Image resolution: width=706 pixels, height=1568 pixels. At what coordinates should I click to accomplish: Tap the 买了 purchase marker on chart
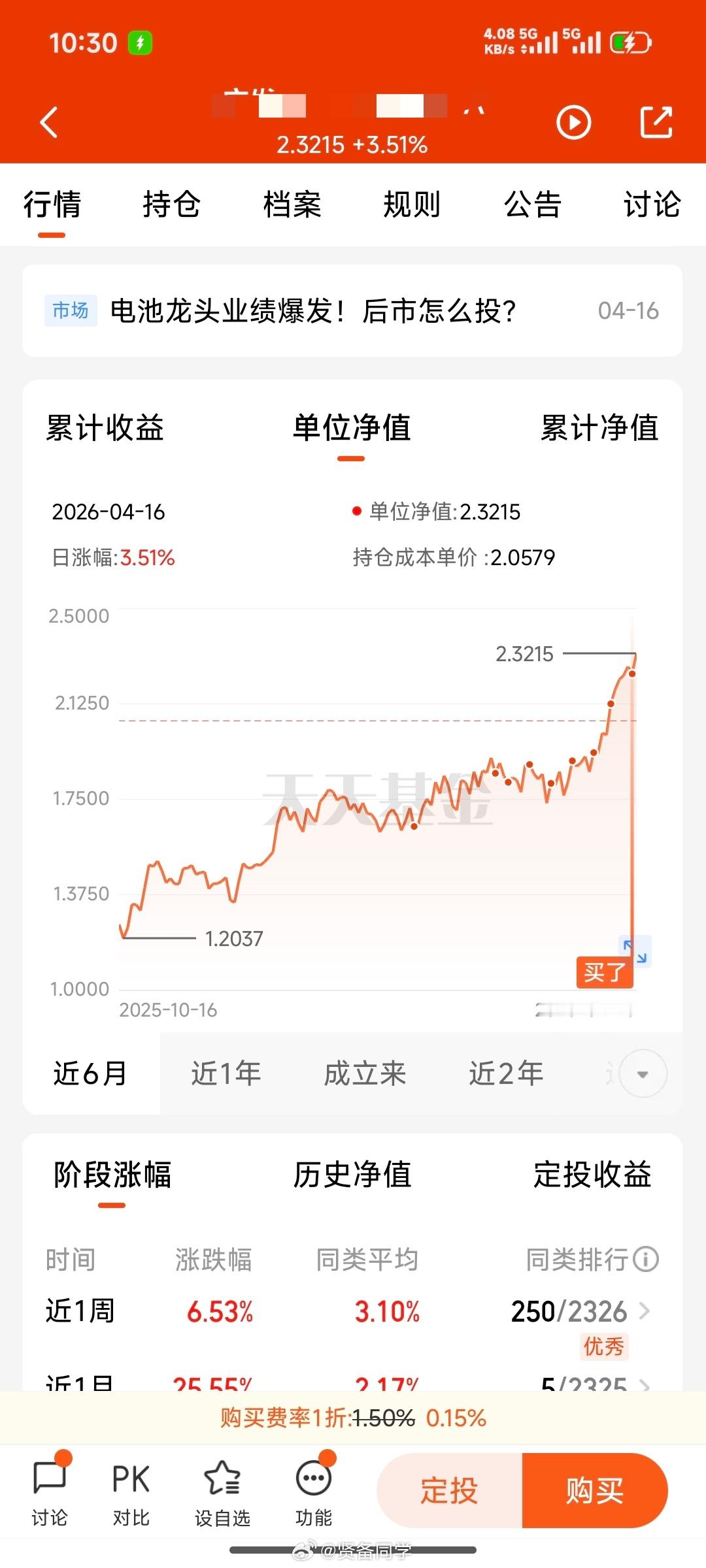pyautogui.click(x=604, y=973)
